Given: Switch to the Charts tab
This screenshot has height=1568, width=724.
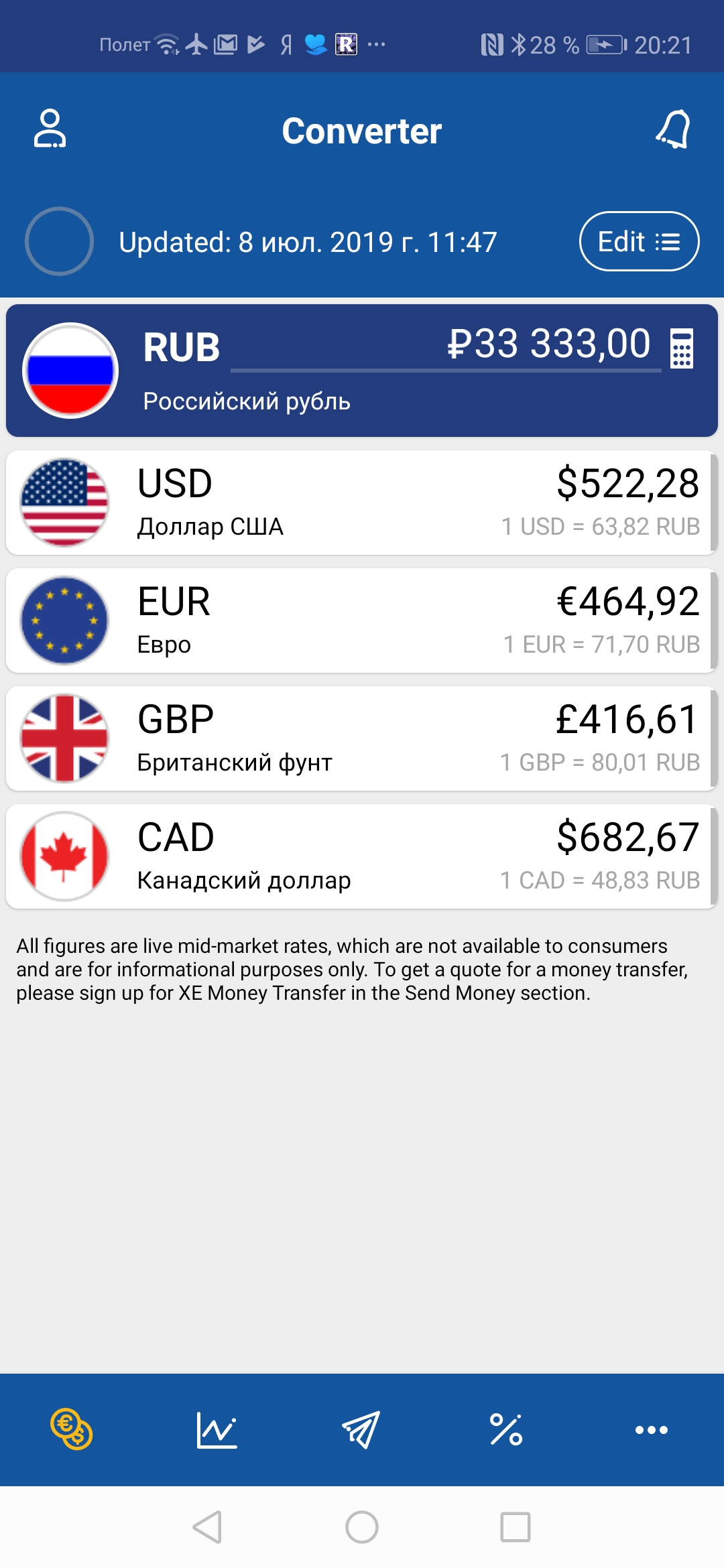Looking at the screenshot, I should click(x=217, y=1429).
